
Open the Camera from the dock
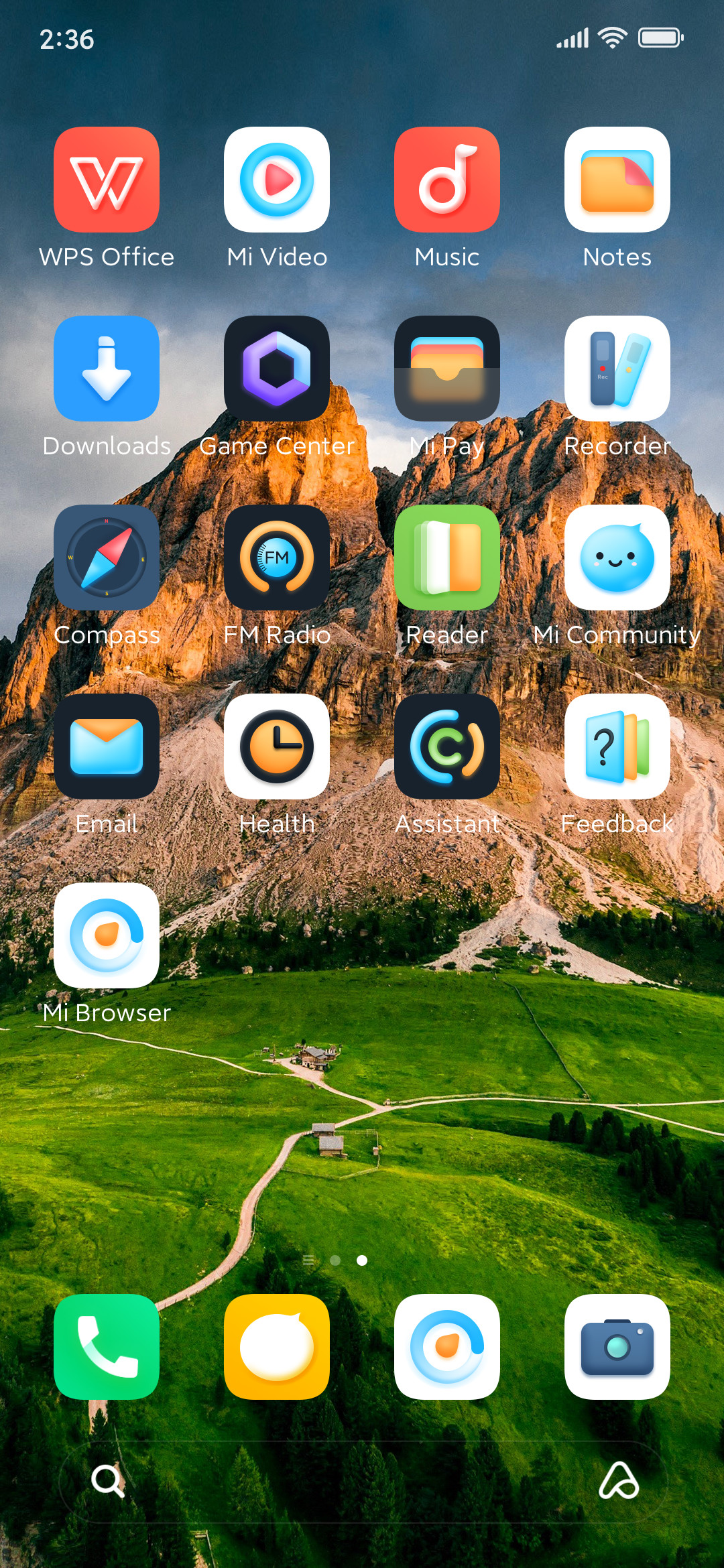pos(617,1347)
